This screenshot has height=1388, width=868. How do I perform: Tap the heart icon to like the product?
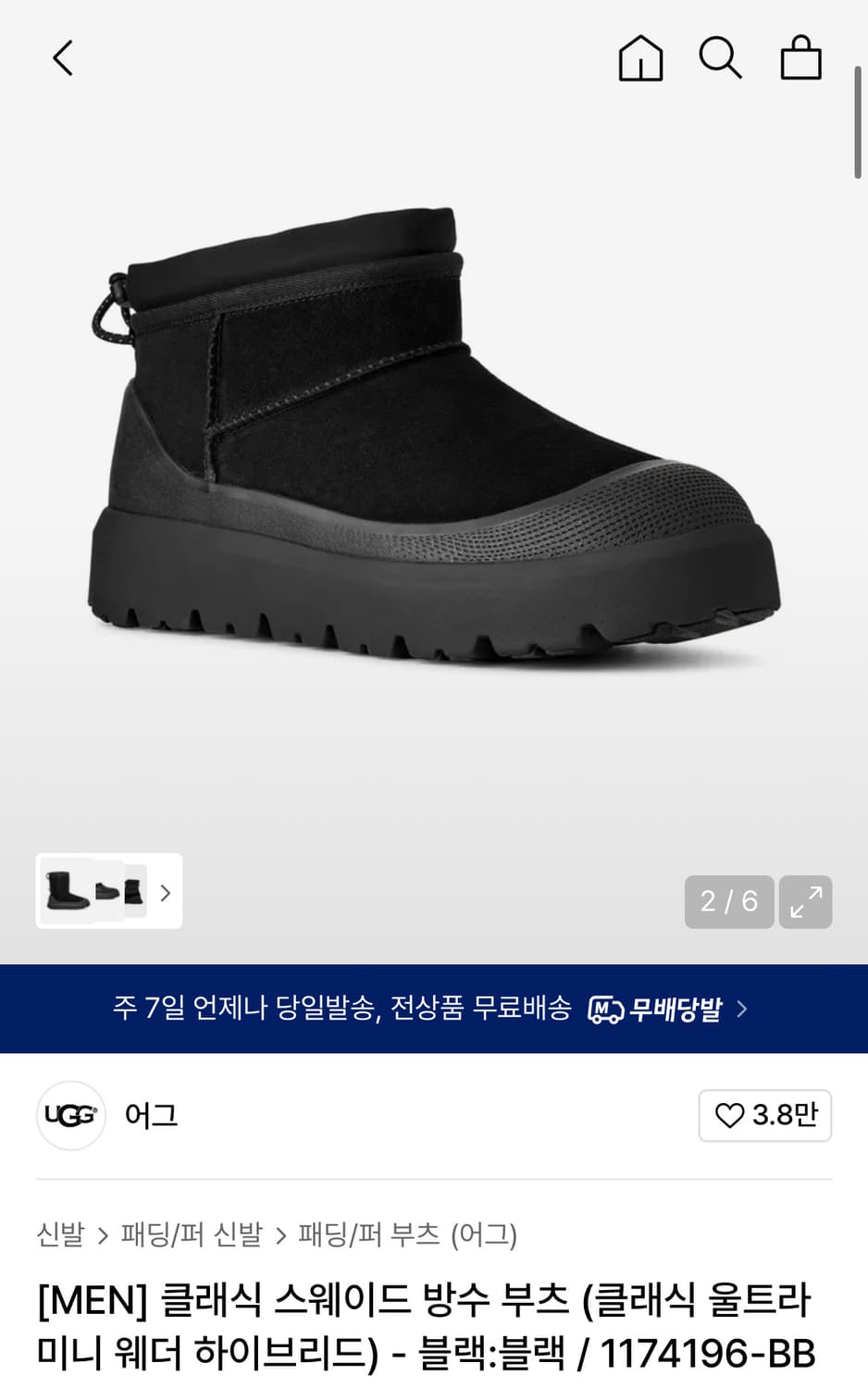click(x=730, y=1115)
